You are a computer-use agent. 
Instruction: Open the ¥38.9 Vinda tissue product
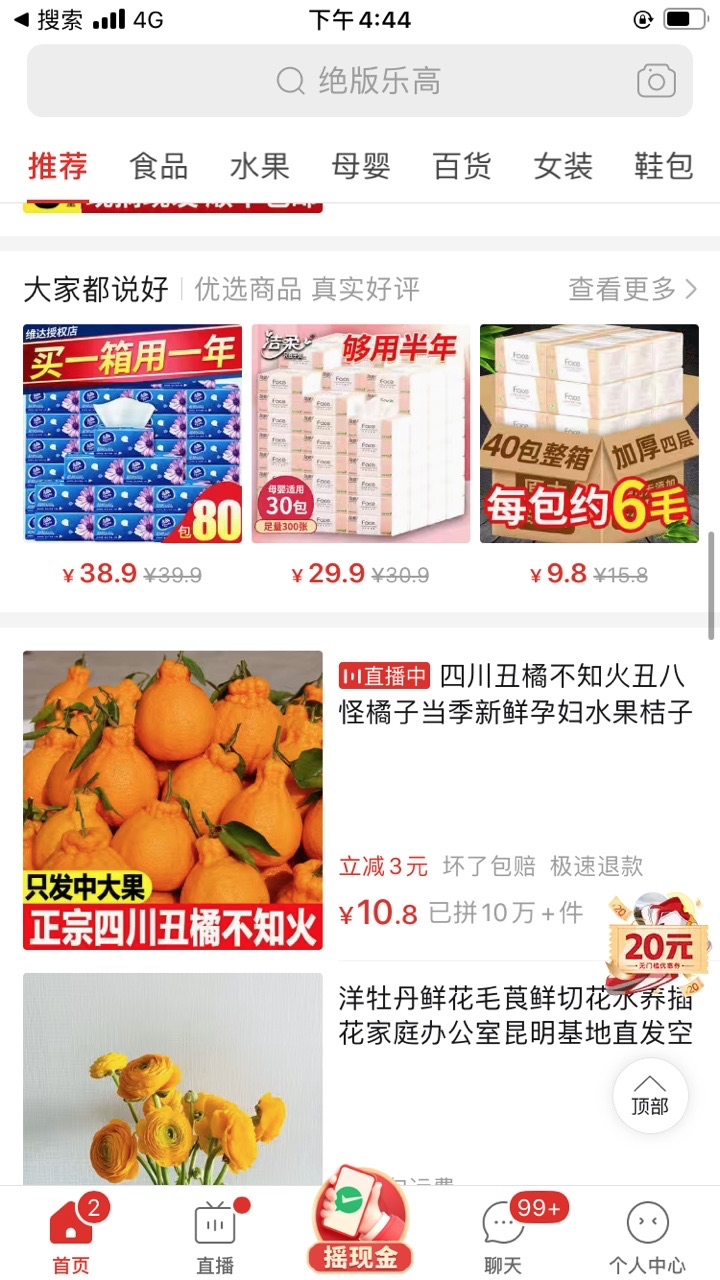pyautogui.click(x=132, y=435)
